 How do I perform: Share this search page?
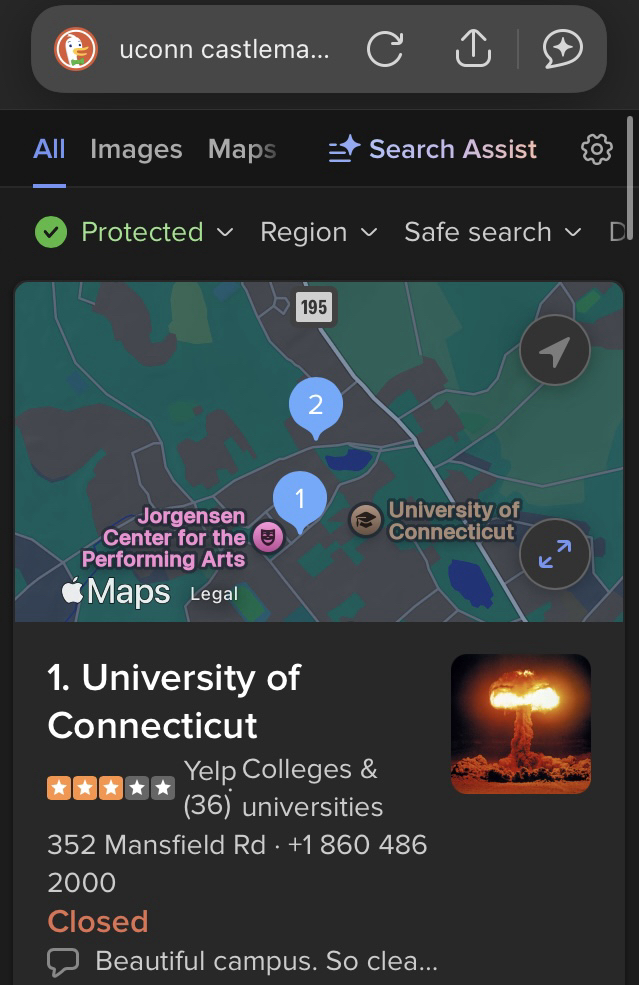coord(472,49)
